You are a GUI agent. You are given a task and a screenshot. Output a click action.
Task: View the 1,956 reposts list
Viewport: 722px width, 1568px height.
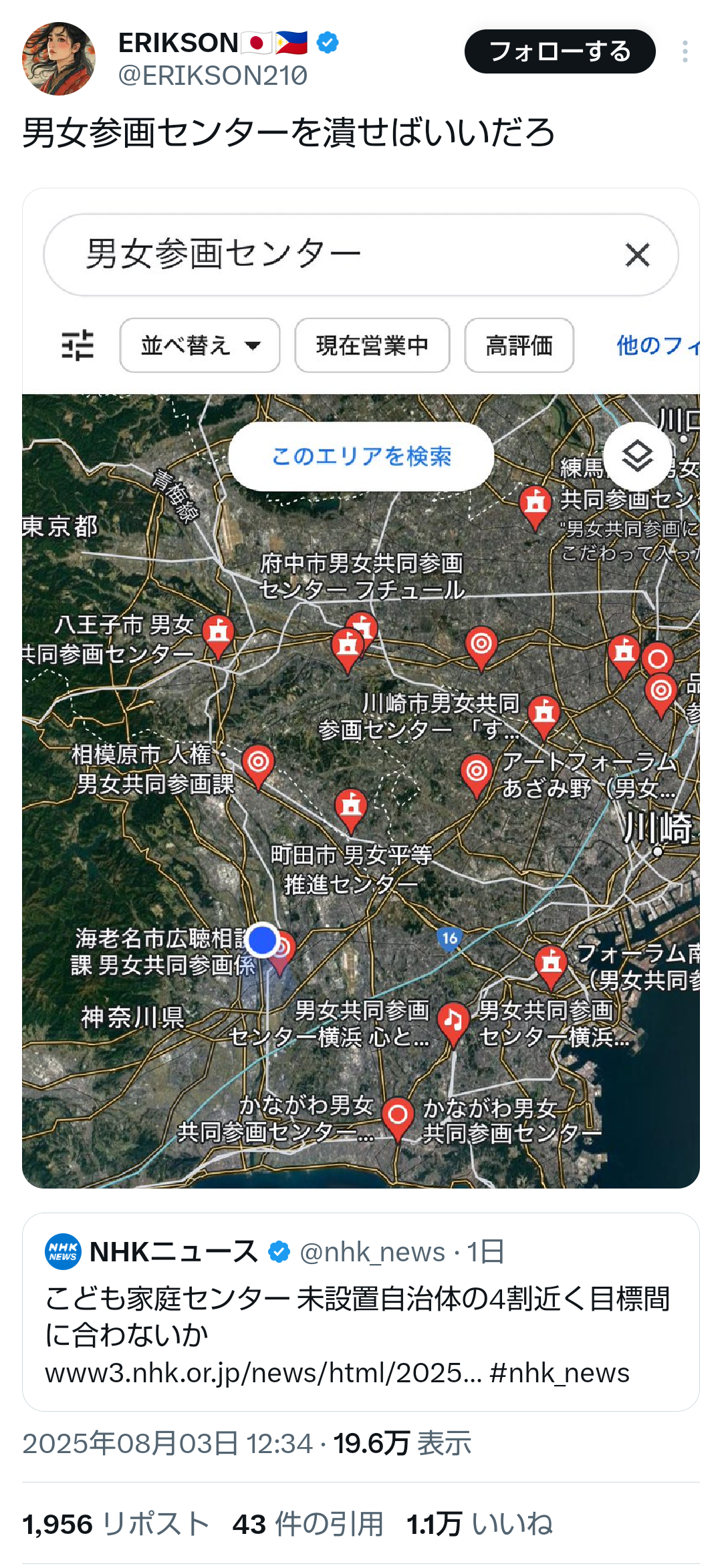point(116,1525)
